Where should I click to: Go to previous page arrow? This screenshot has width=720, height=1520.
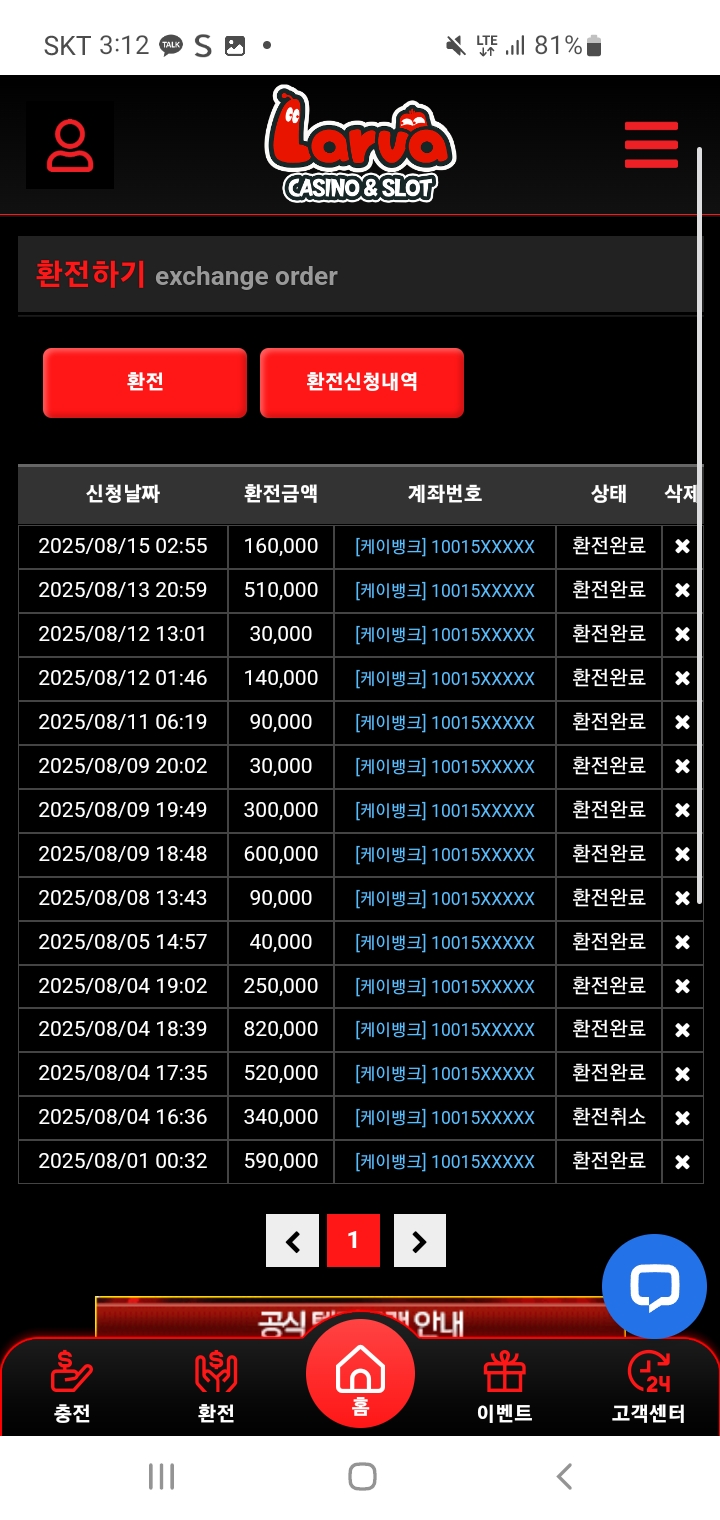tap(292, 1241)
